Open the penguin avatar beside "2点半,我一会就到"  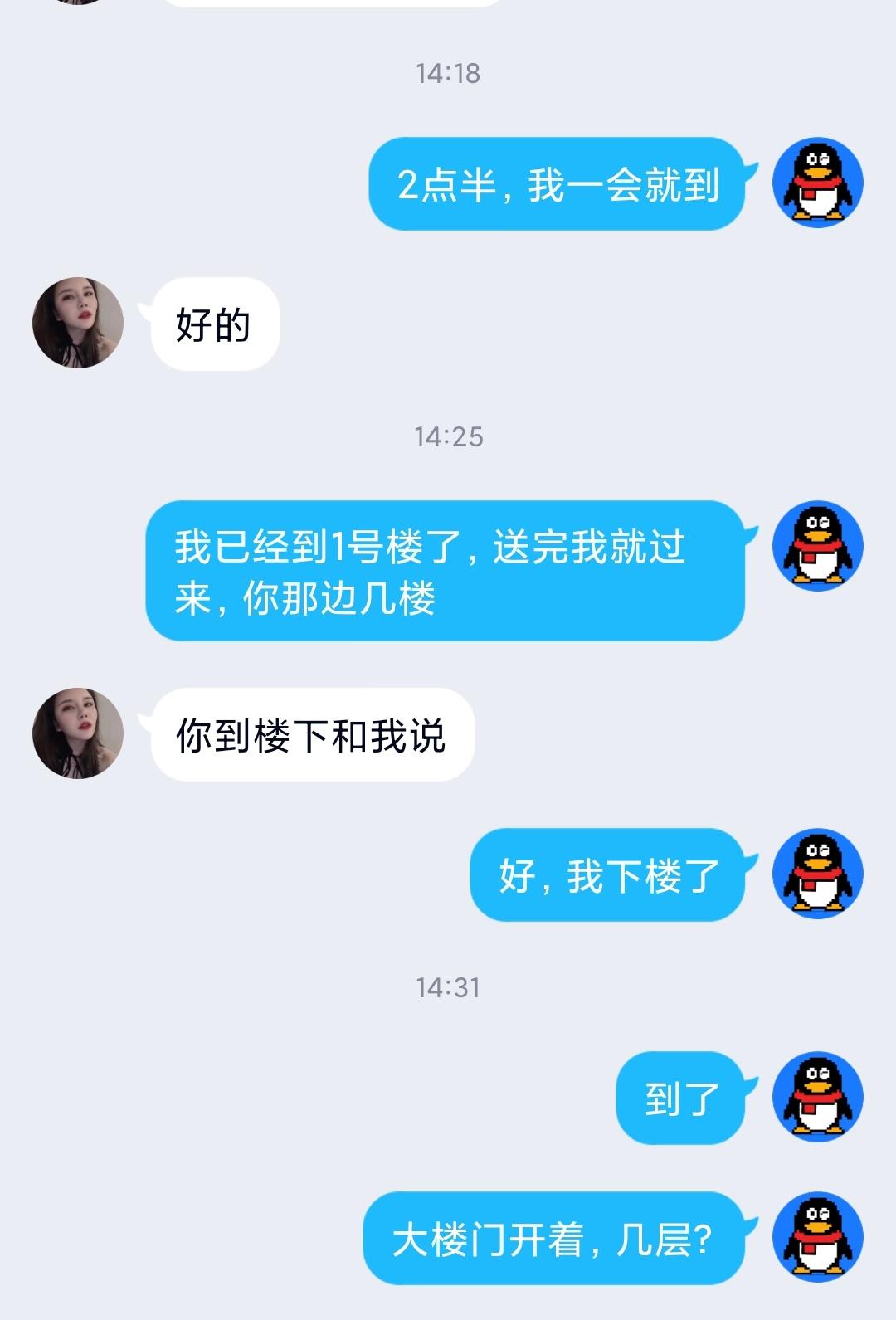tap(817, 183)
